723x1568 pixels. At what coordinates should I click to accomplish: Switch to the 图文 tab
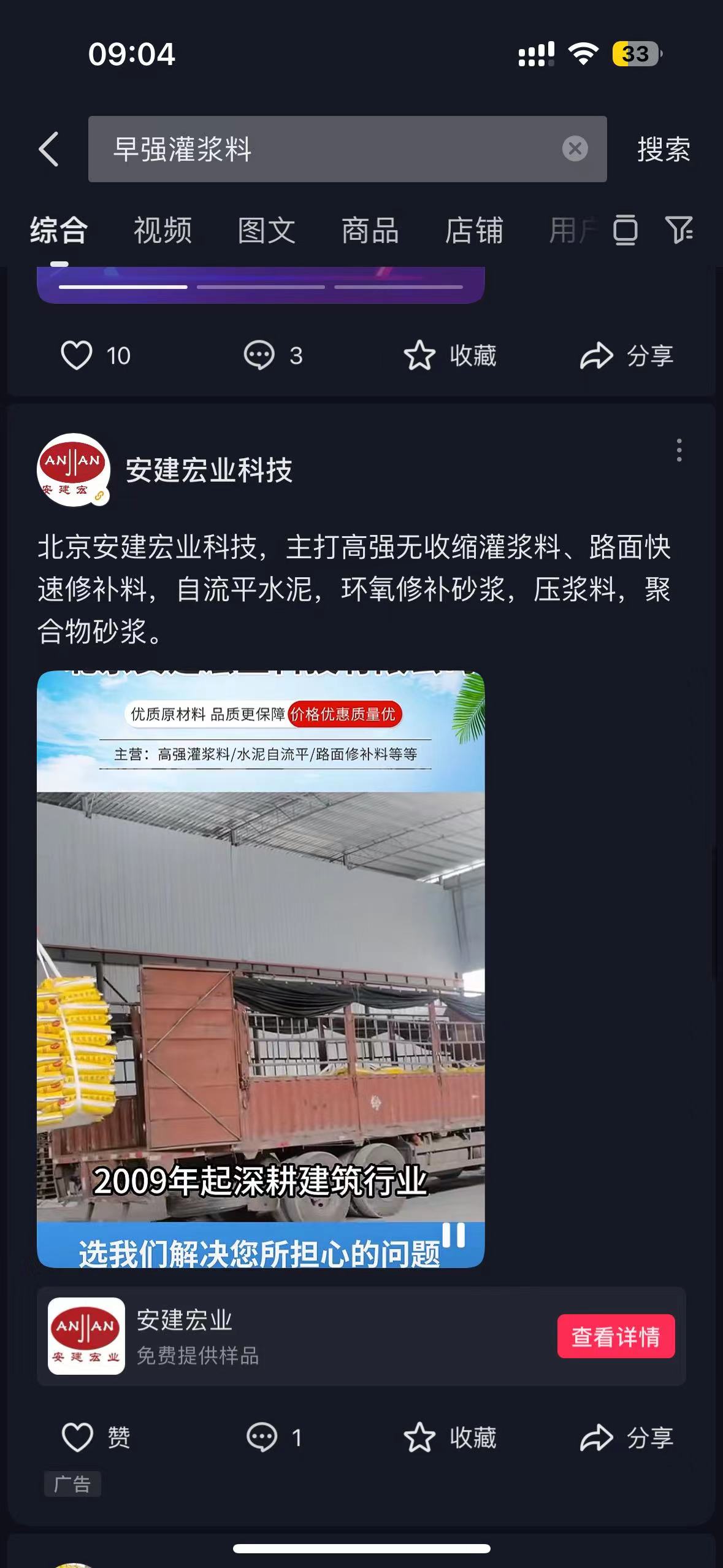pyautogui.click(x=267, y=231)
